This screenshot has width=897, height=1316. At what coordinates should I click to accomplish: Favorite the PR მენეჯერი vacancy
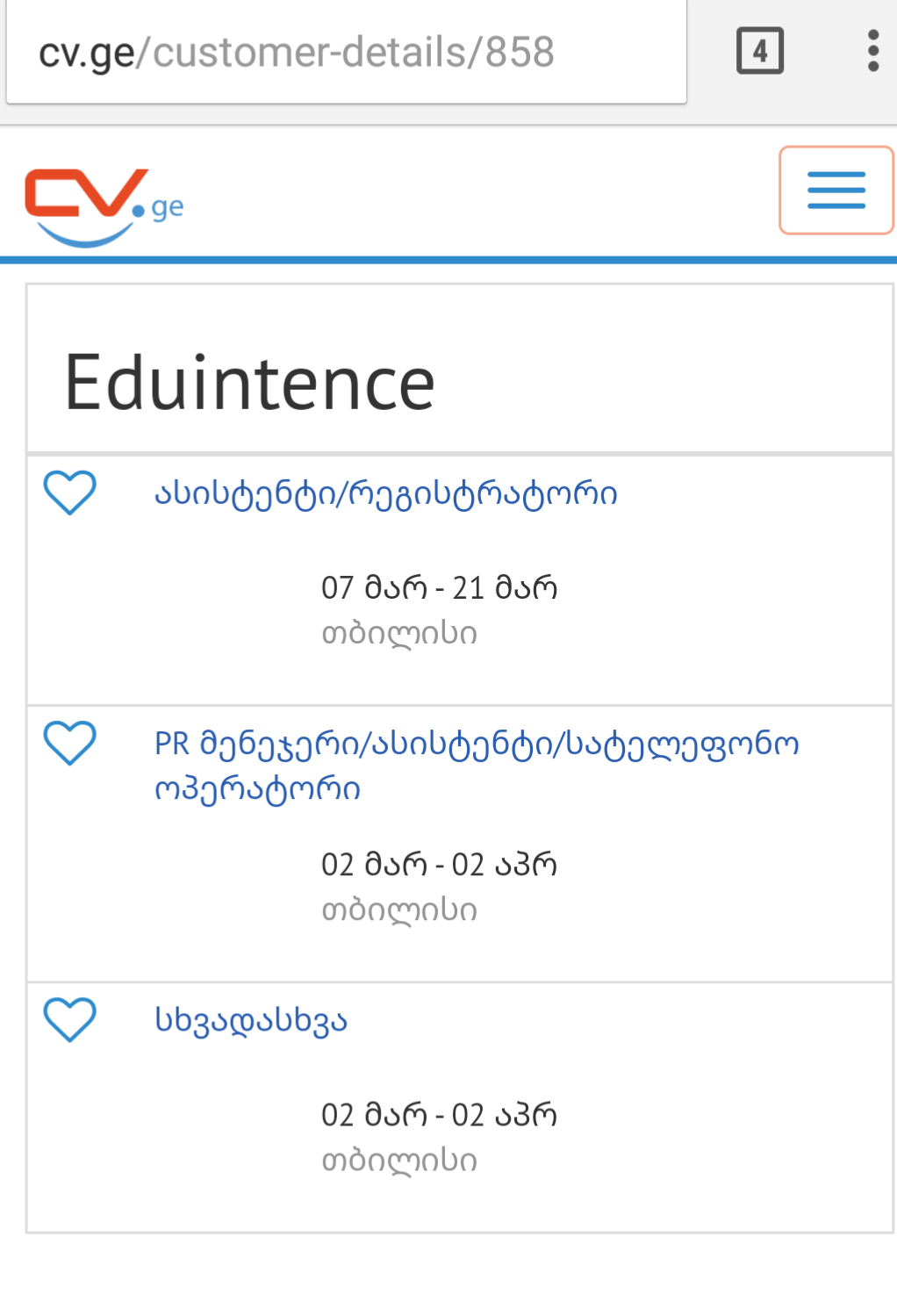[x=70, y=743]
